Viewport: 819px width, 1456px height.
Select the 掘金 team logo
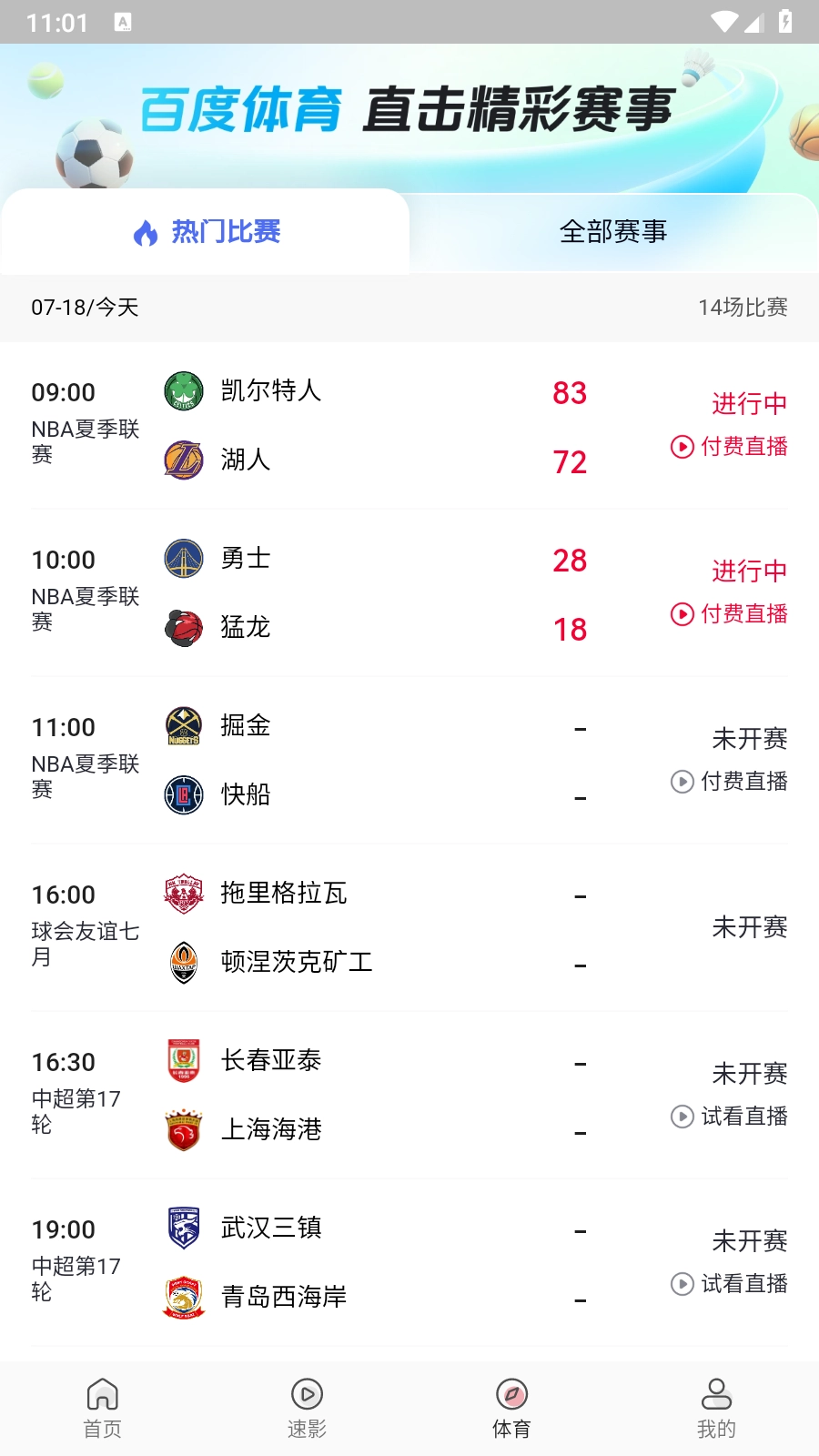184,726
